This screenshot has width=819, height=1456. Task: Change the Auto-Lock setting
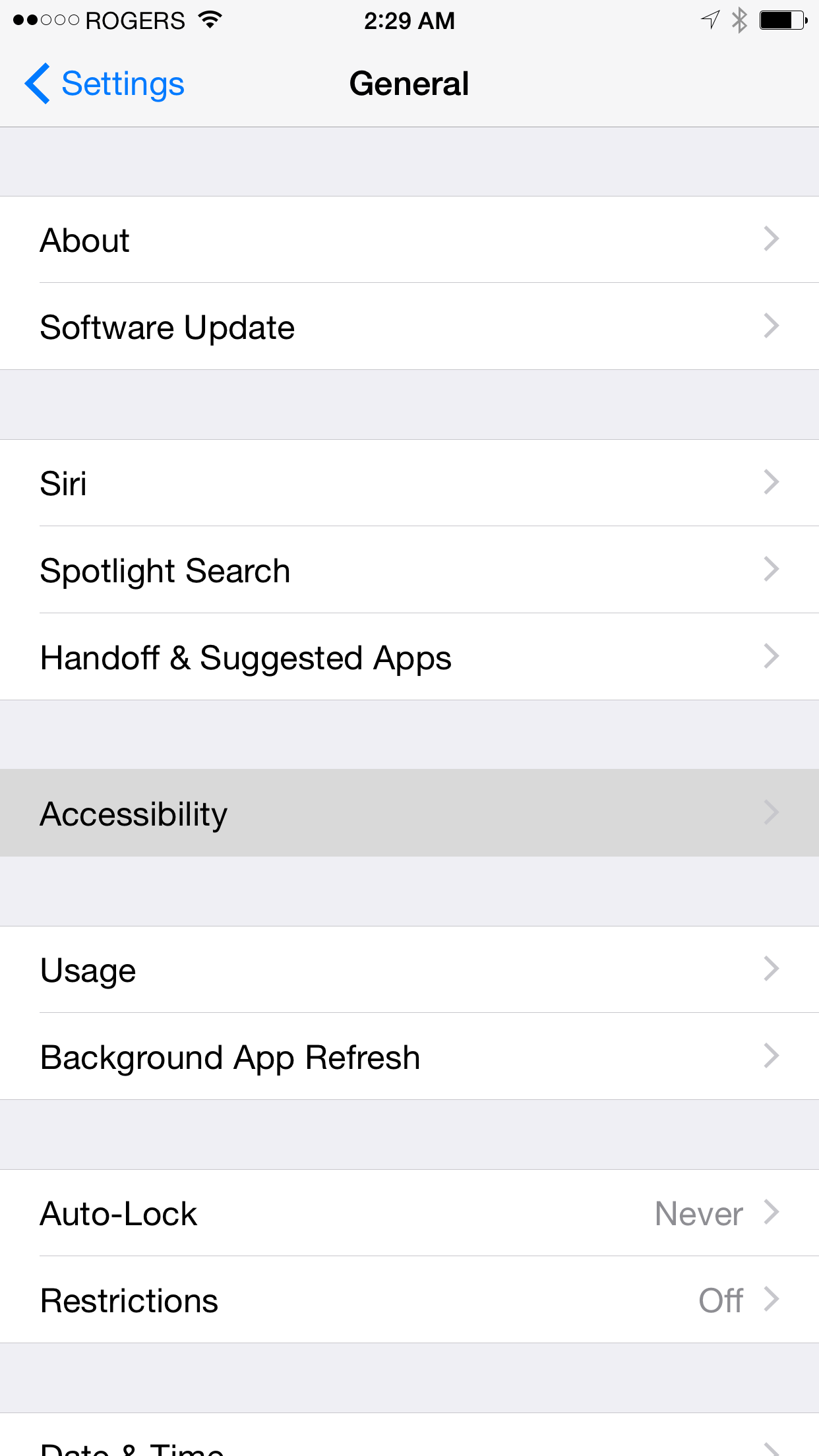click(409, 1213)
